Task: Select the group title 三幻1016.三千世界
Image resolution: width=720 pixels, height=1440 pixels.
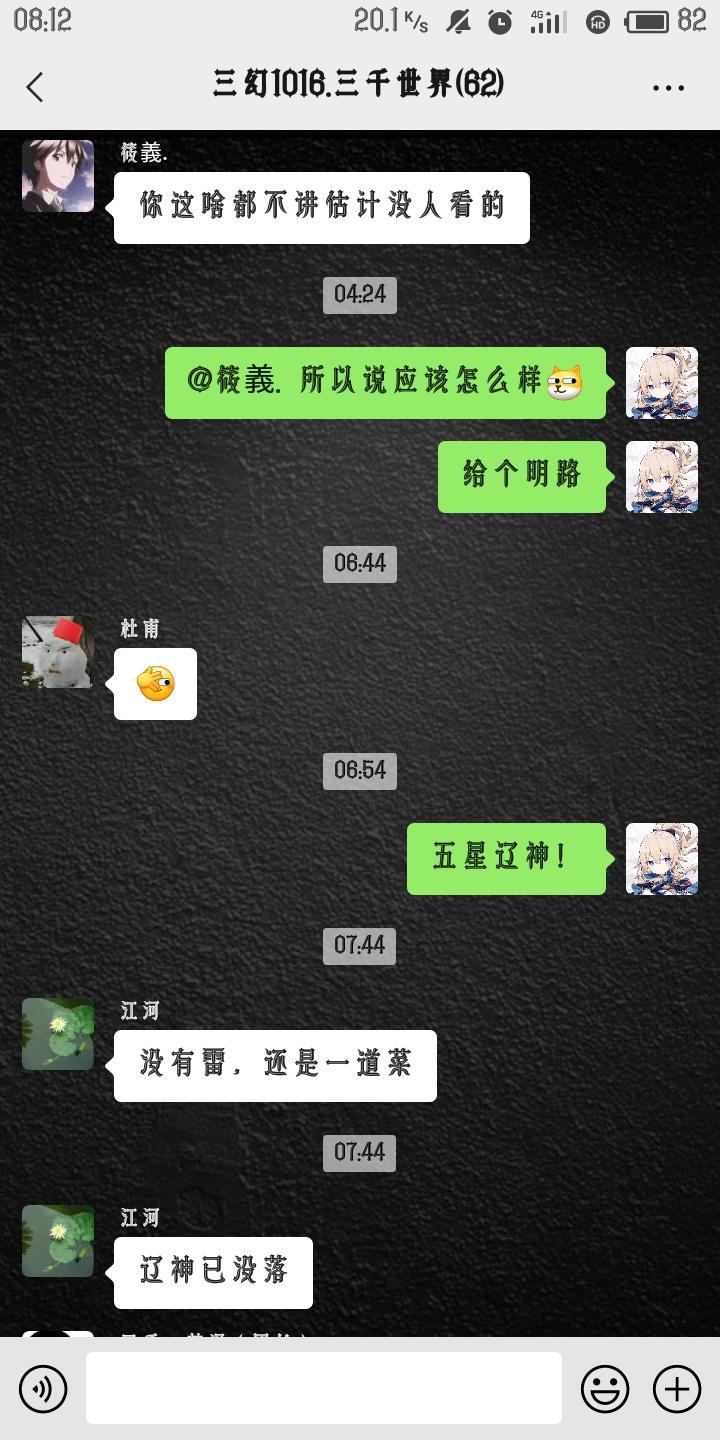Action: (x=360, y=87)
